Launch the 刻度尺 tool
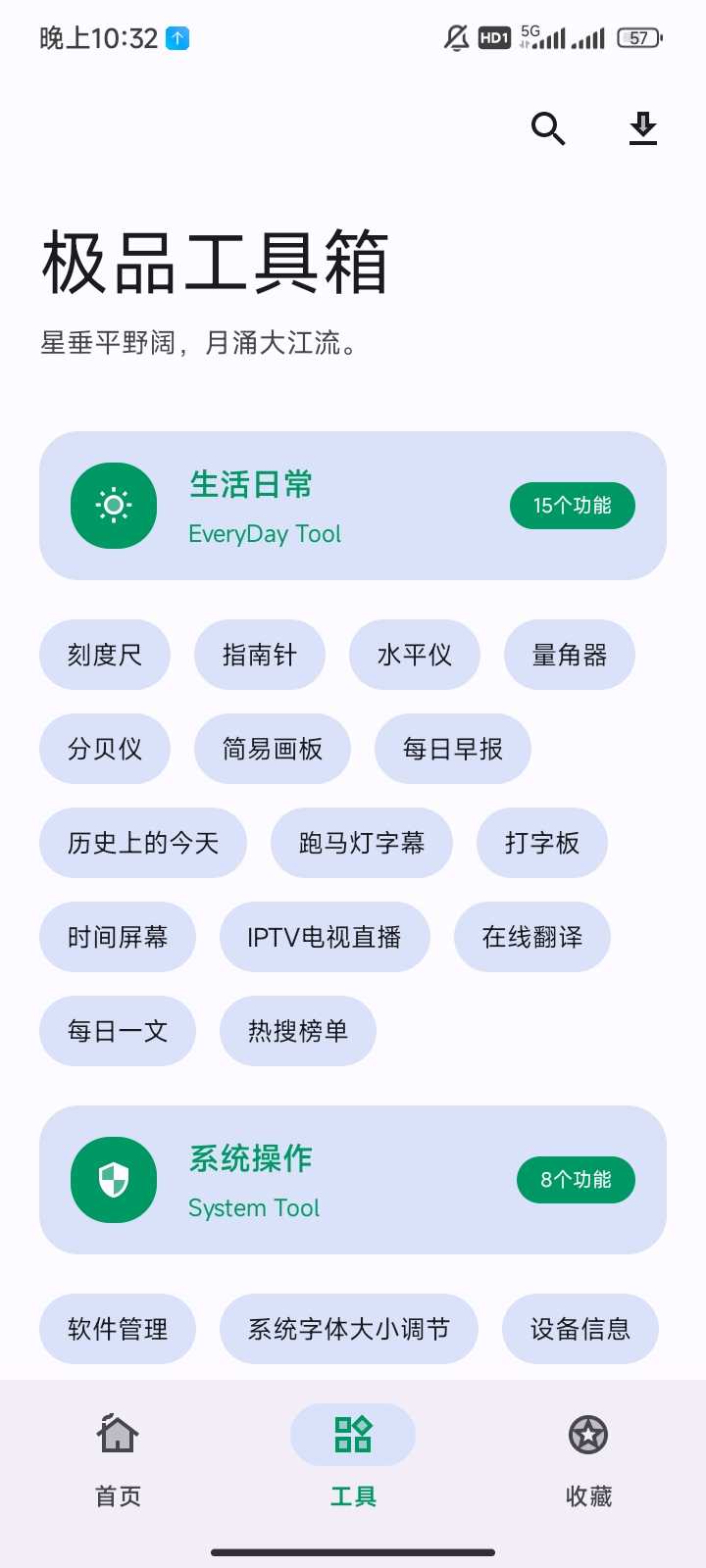 105,655
